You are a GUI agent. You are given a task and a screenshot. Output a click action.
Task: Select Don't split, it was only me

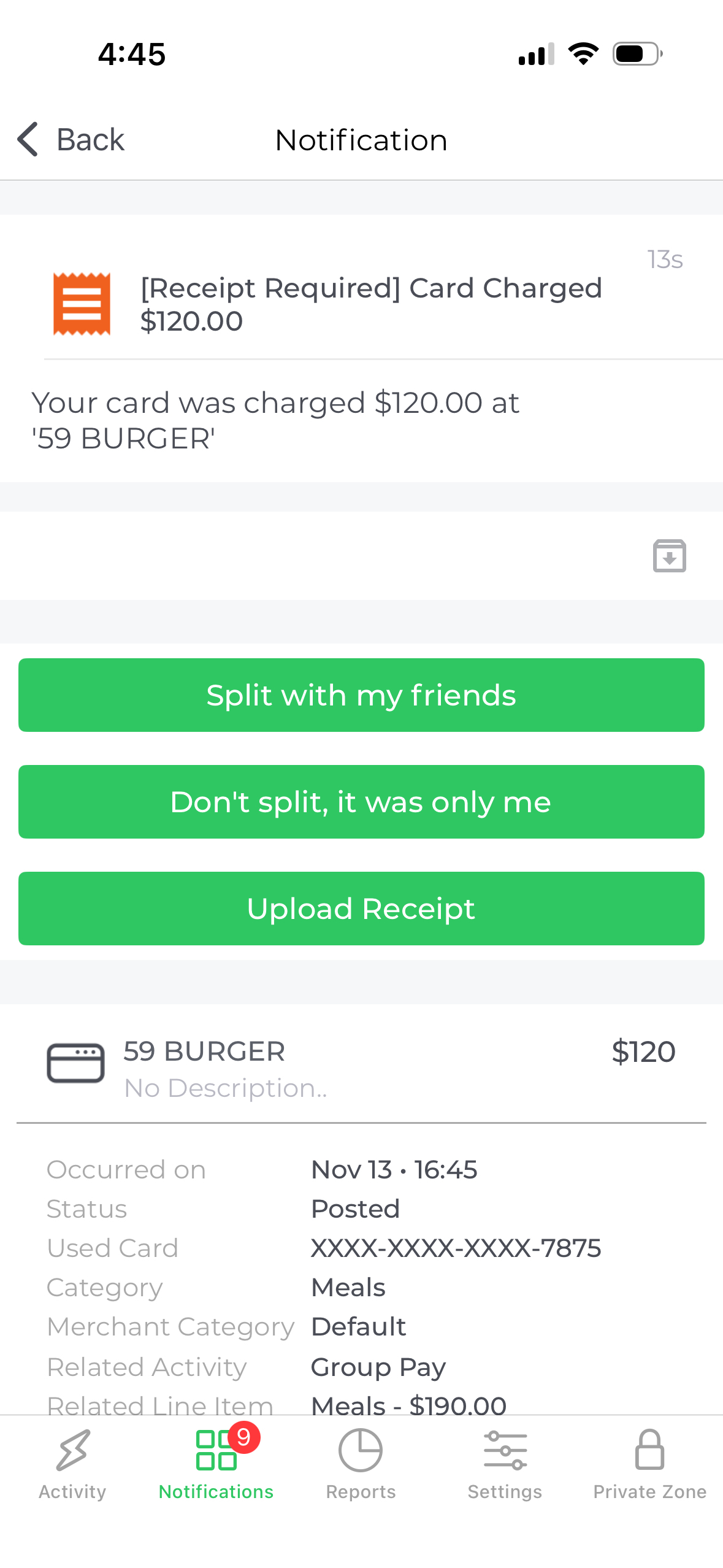(361, 802)
